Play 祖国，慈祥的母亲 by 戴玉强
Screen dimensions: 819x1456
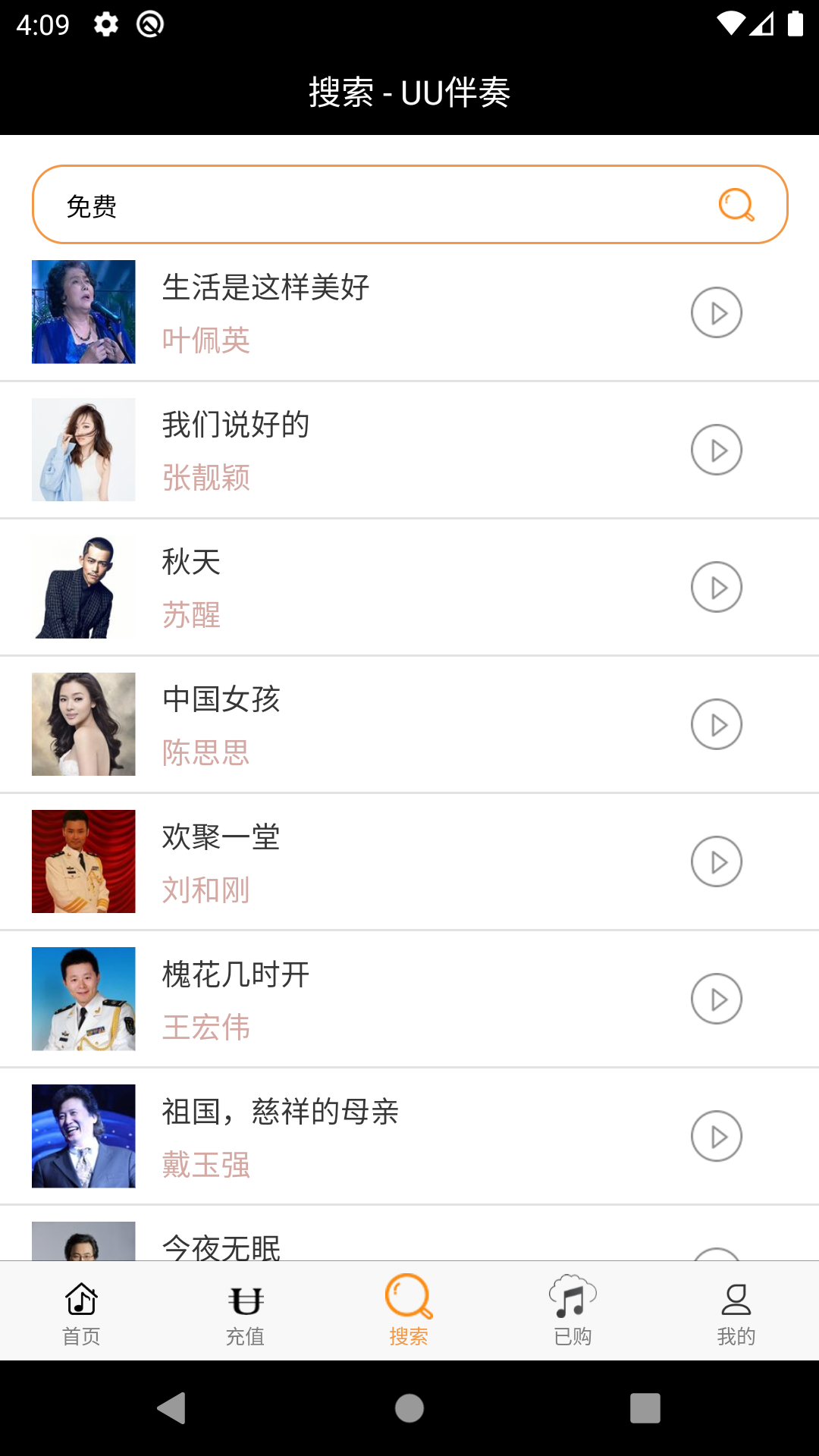[x=716, y=1136]
